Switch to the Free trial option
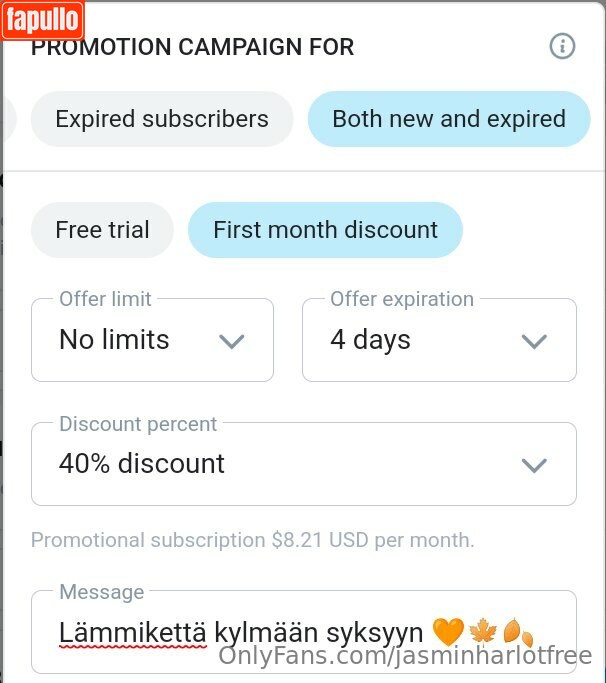The width and height of the screenshot is (606, 683). click(102, 230)
